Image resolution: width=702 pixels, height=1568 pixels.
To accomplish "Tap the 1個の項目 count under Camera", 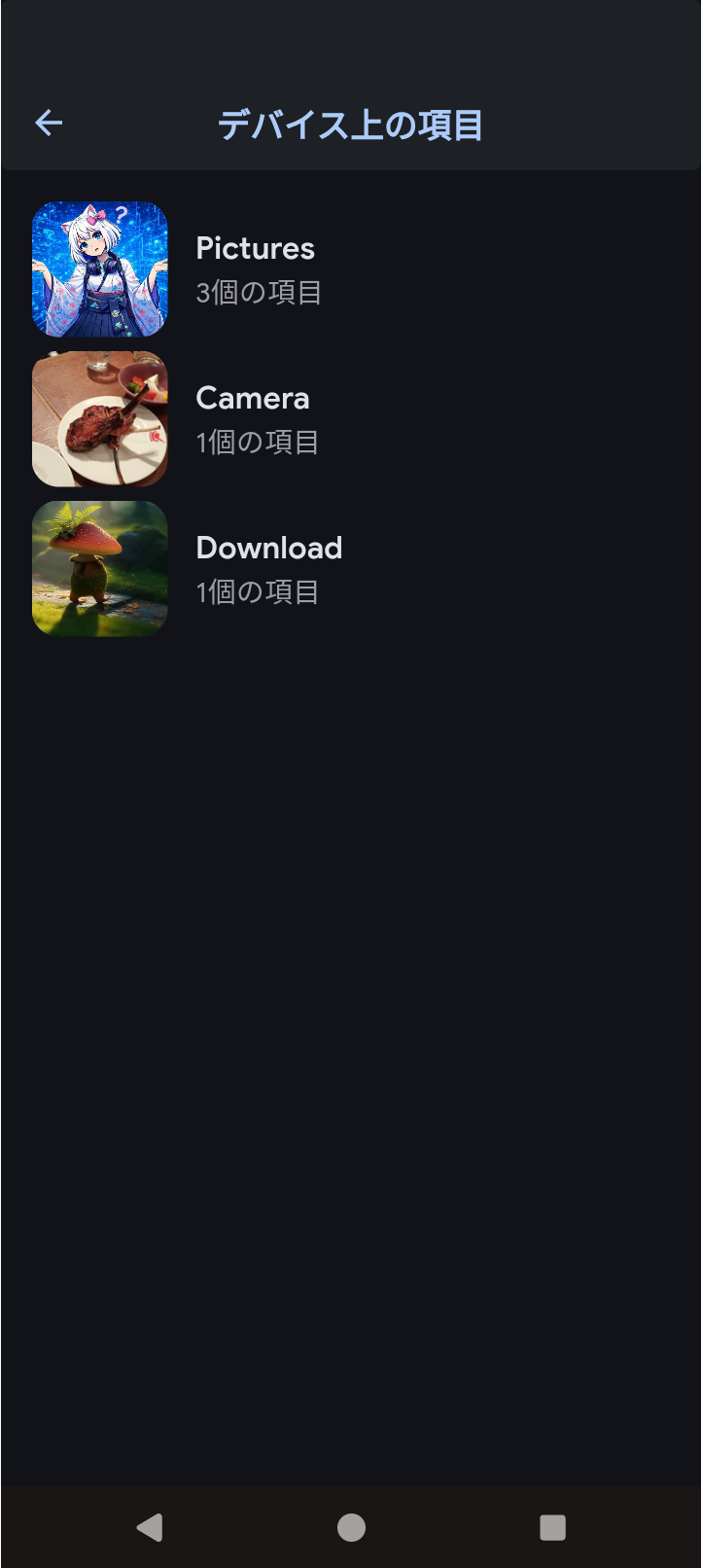I will coord(258,442).
